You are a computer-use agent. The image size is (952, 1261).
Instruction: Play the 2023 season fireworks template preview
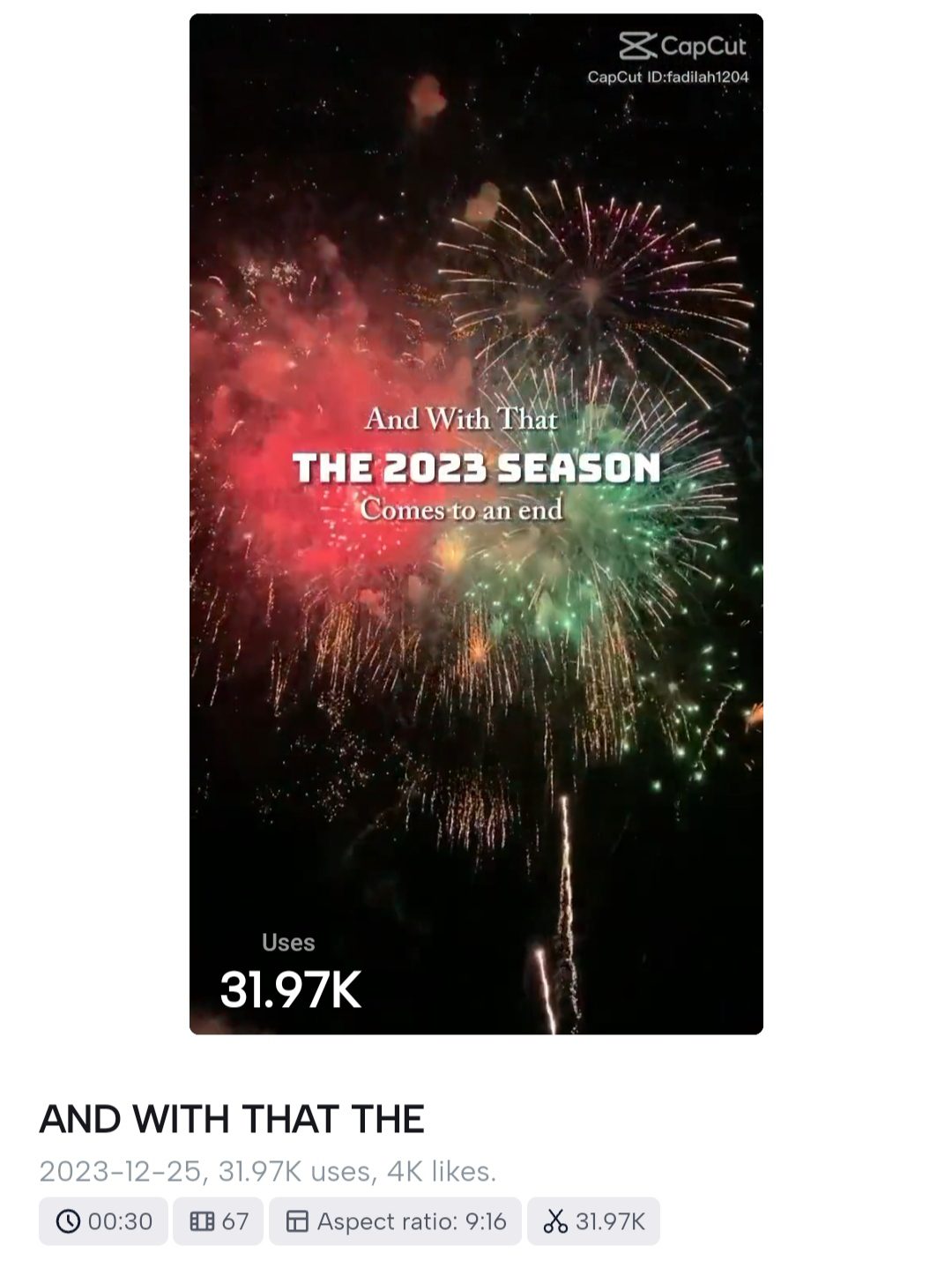pyautogui.click(x=476, y=524)
